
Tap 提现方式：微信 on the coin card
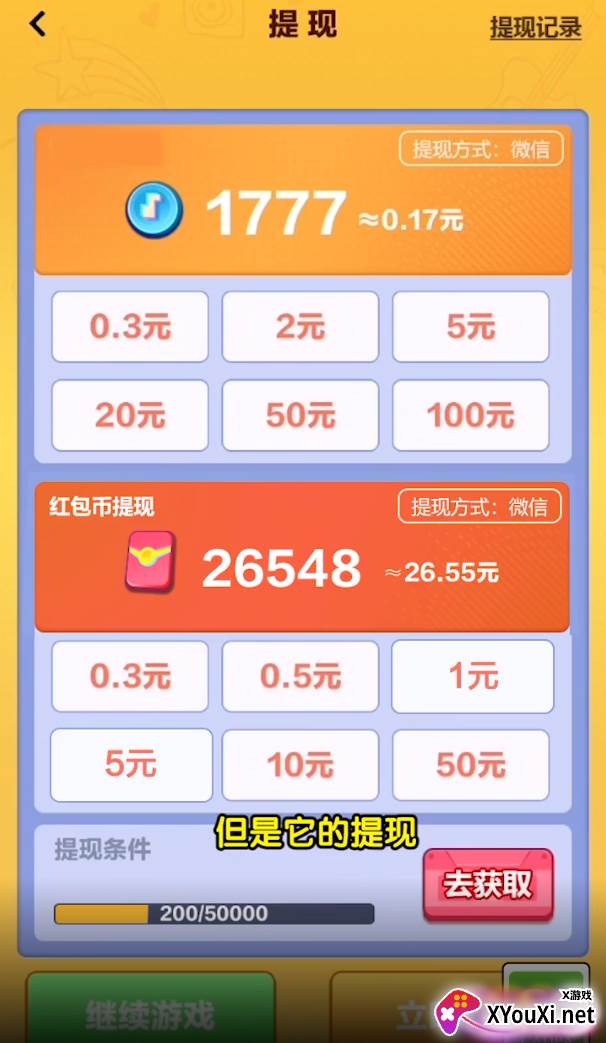coord(481,149)
